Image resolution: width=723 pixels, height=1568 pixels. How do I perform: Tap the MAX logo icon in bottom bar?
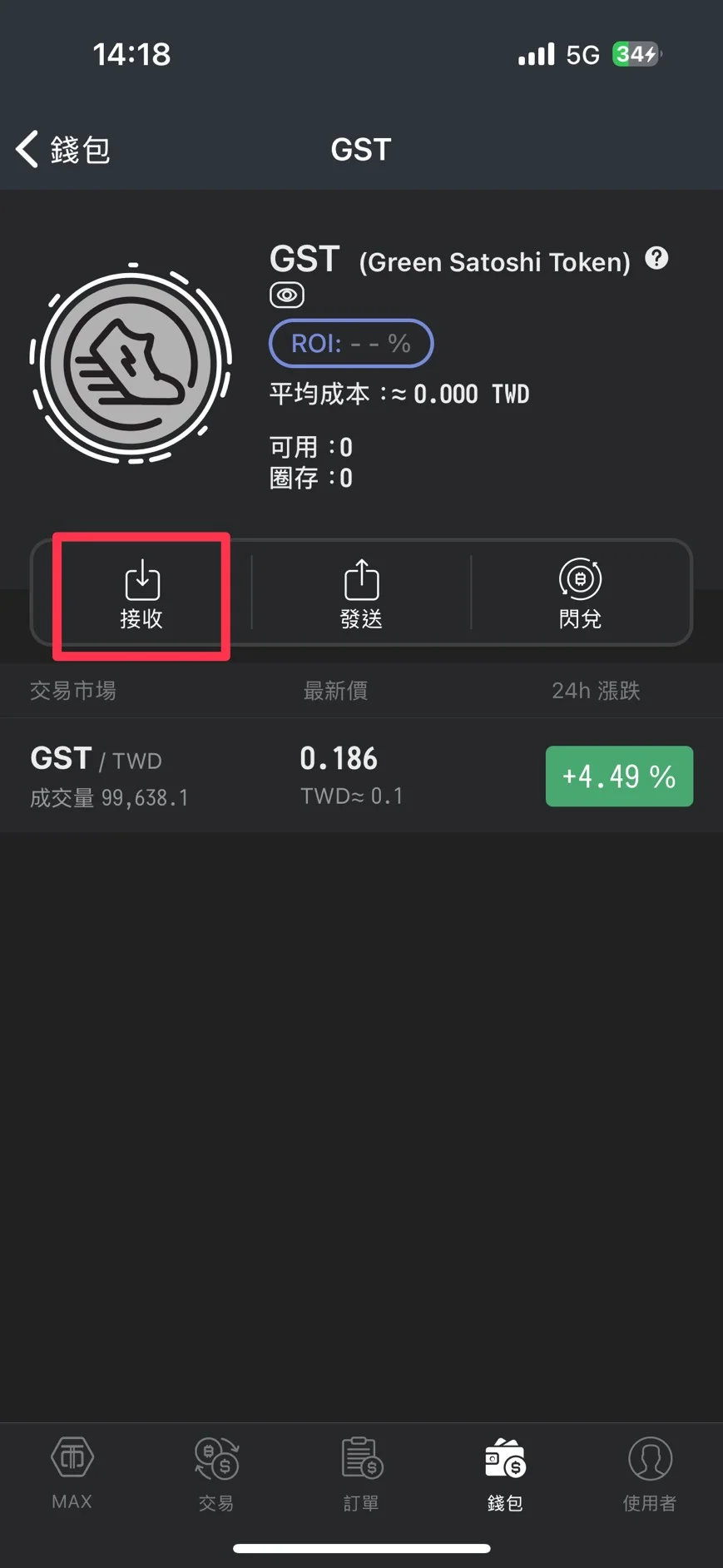click(72, 1473)
